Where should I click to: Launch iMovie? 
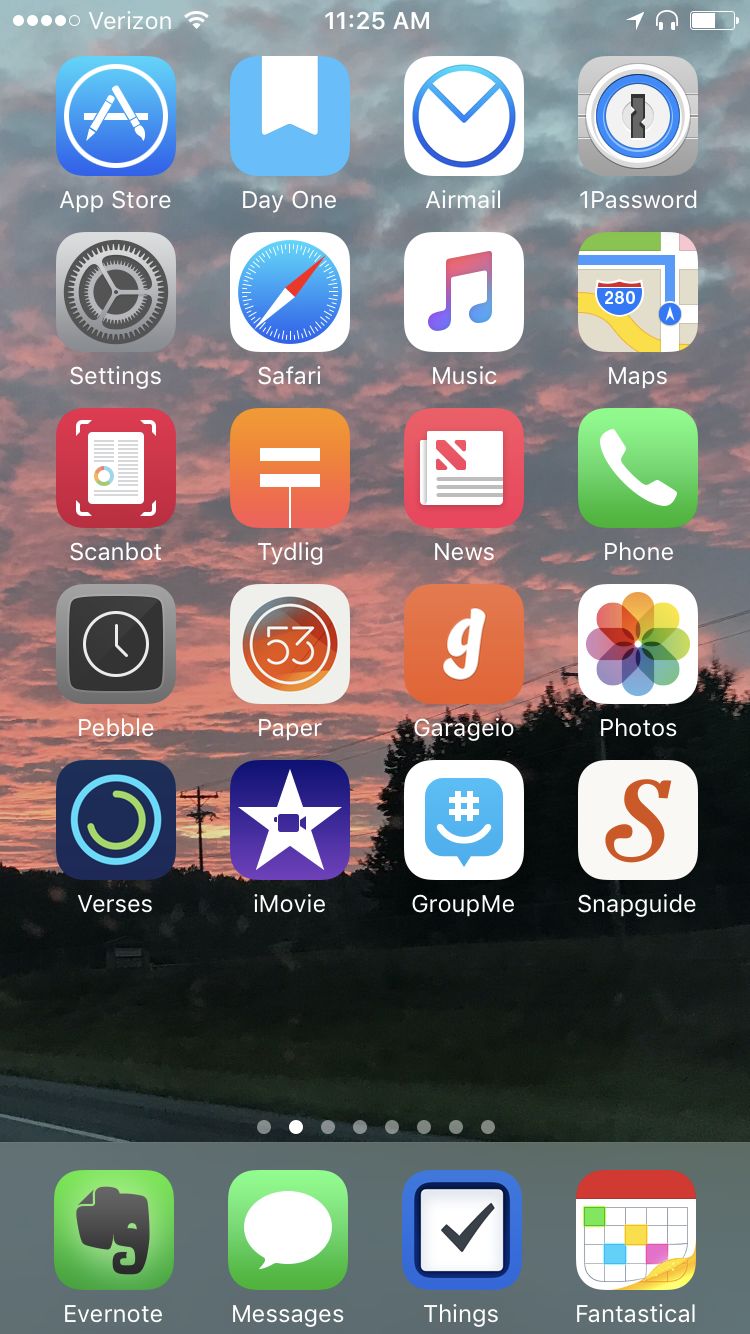coord(290,820)
